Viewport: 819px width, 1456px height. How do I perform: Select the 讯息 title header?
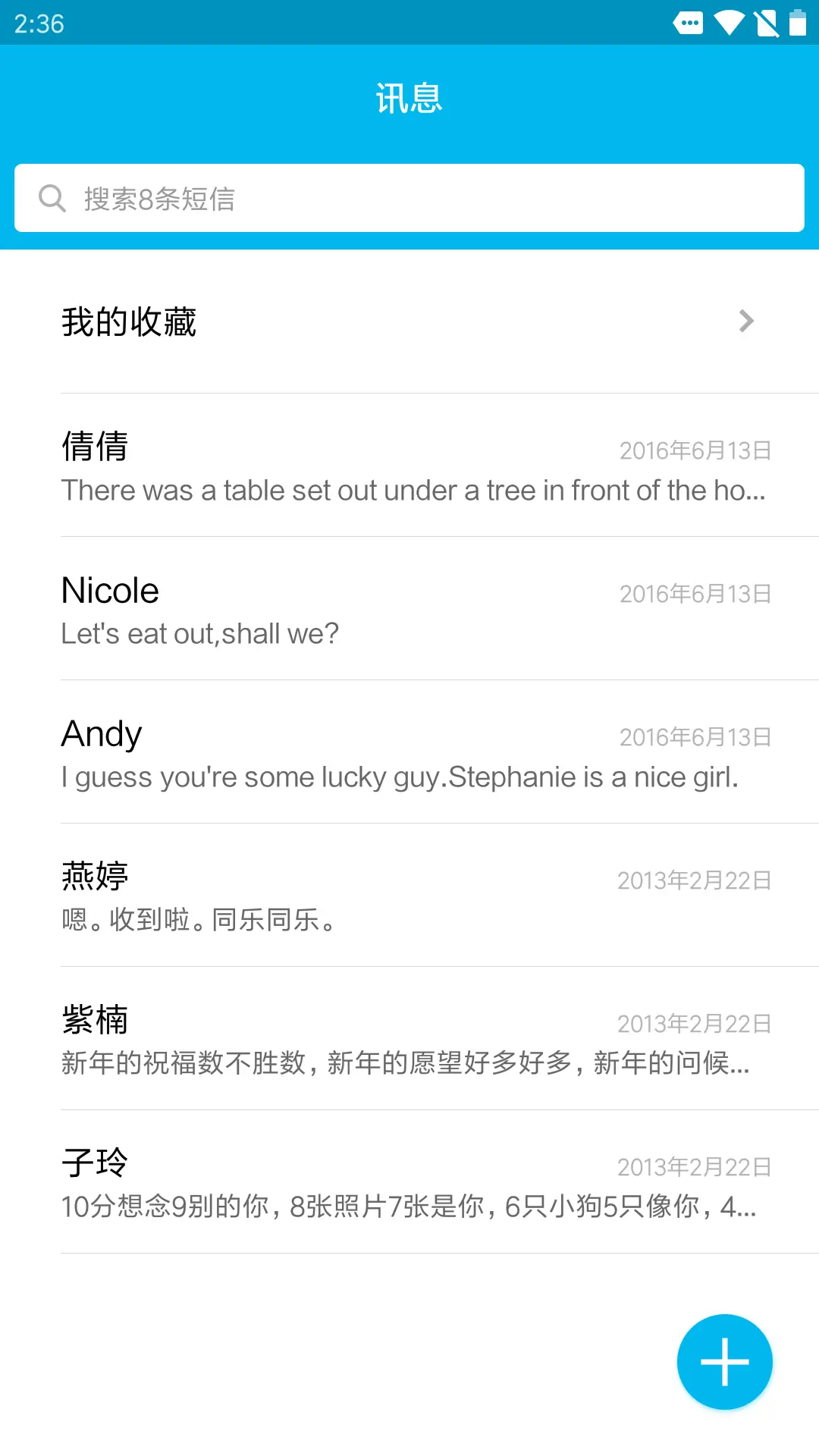[409, 98]
